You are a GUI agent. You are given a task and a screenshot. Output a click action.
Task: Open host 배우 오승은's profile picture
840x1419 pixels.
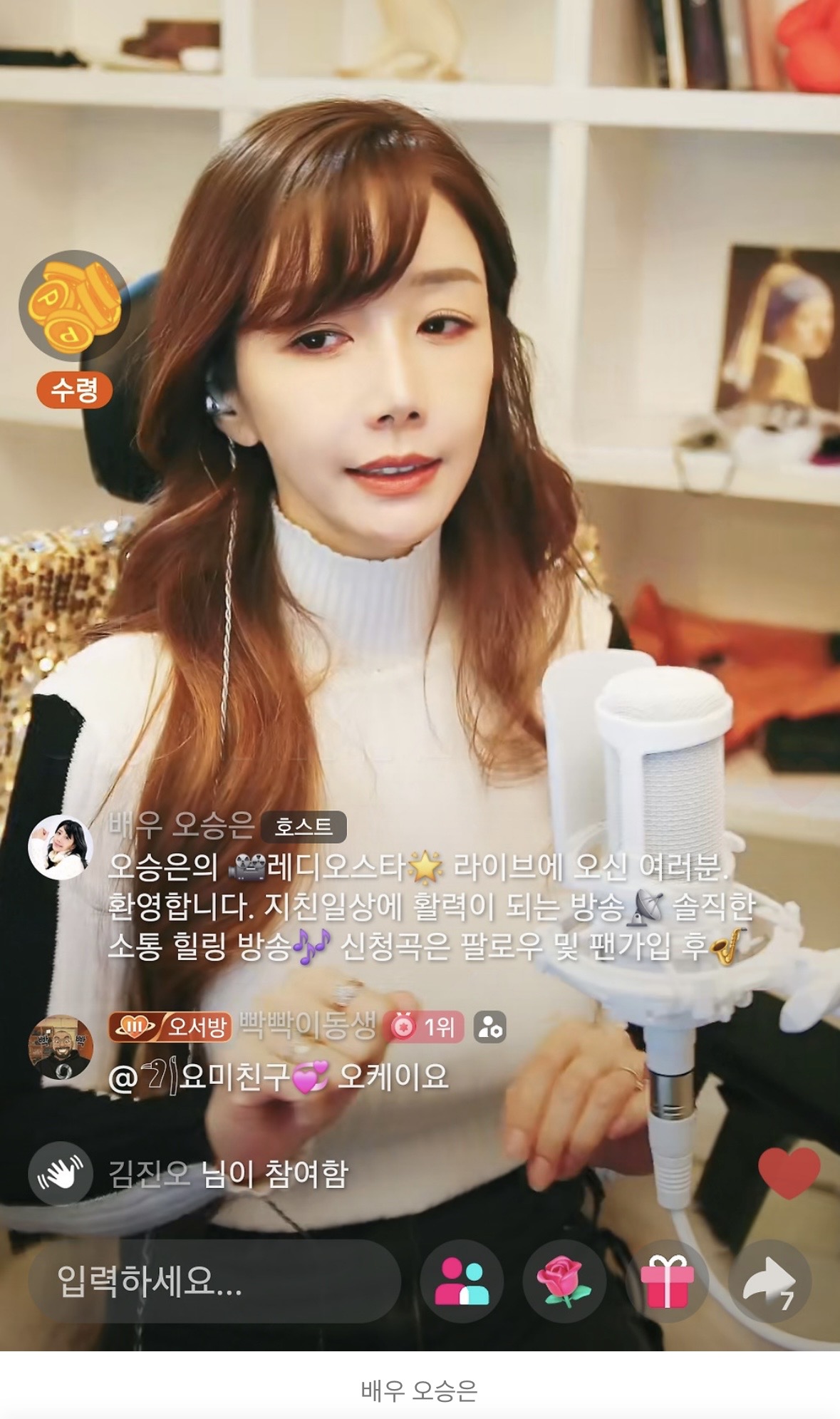[x=61, y=847]
